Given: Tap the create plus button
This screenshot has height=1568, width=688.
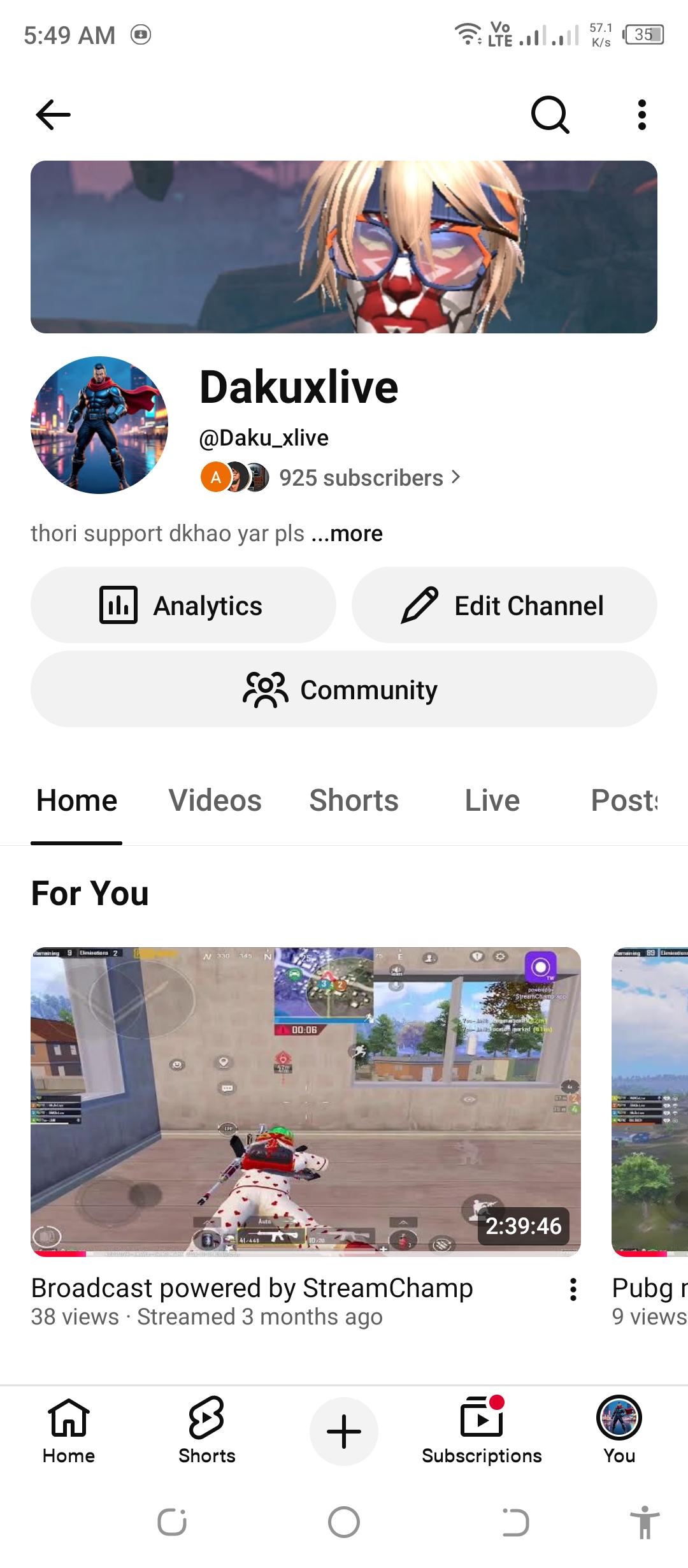Looking at the screenshot, I should (x=344, y=1432).
